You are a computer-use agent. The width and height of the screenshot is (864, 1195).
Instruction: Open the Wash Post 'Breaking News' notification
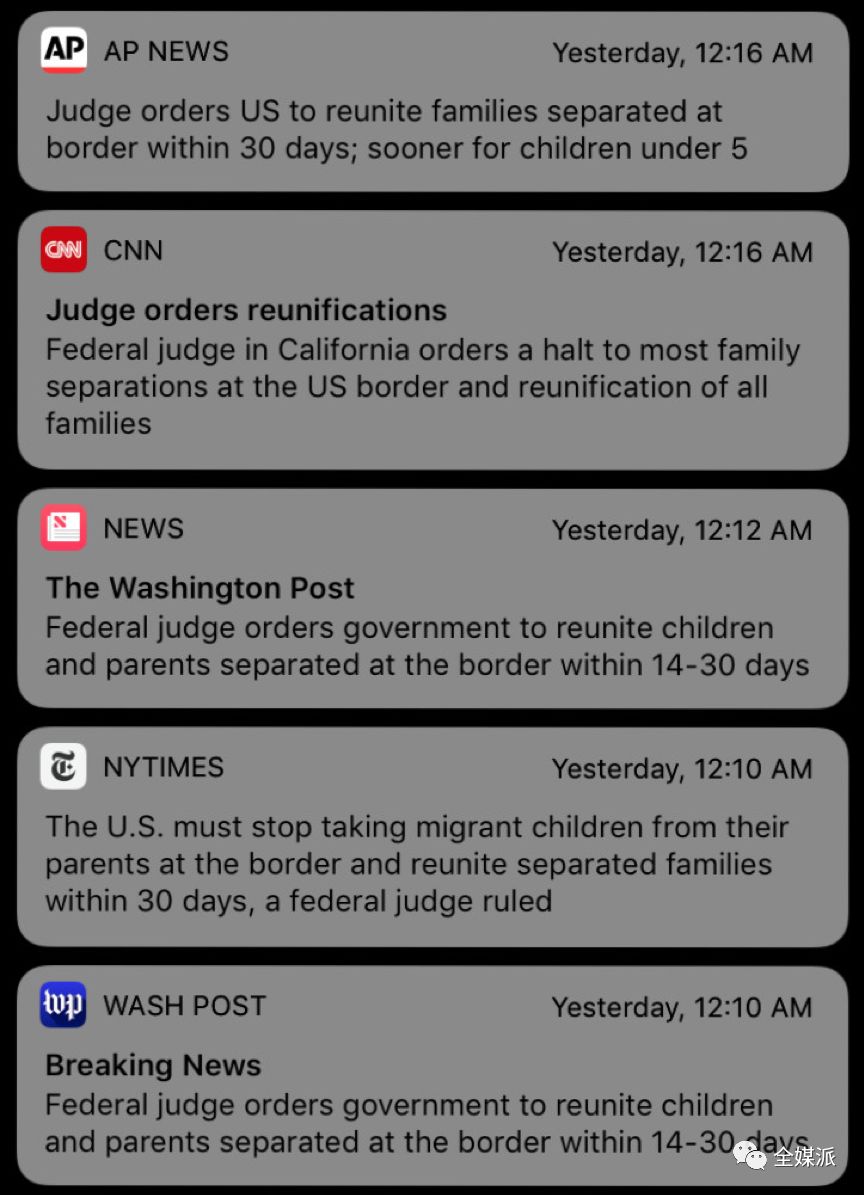point(432,1075)
